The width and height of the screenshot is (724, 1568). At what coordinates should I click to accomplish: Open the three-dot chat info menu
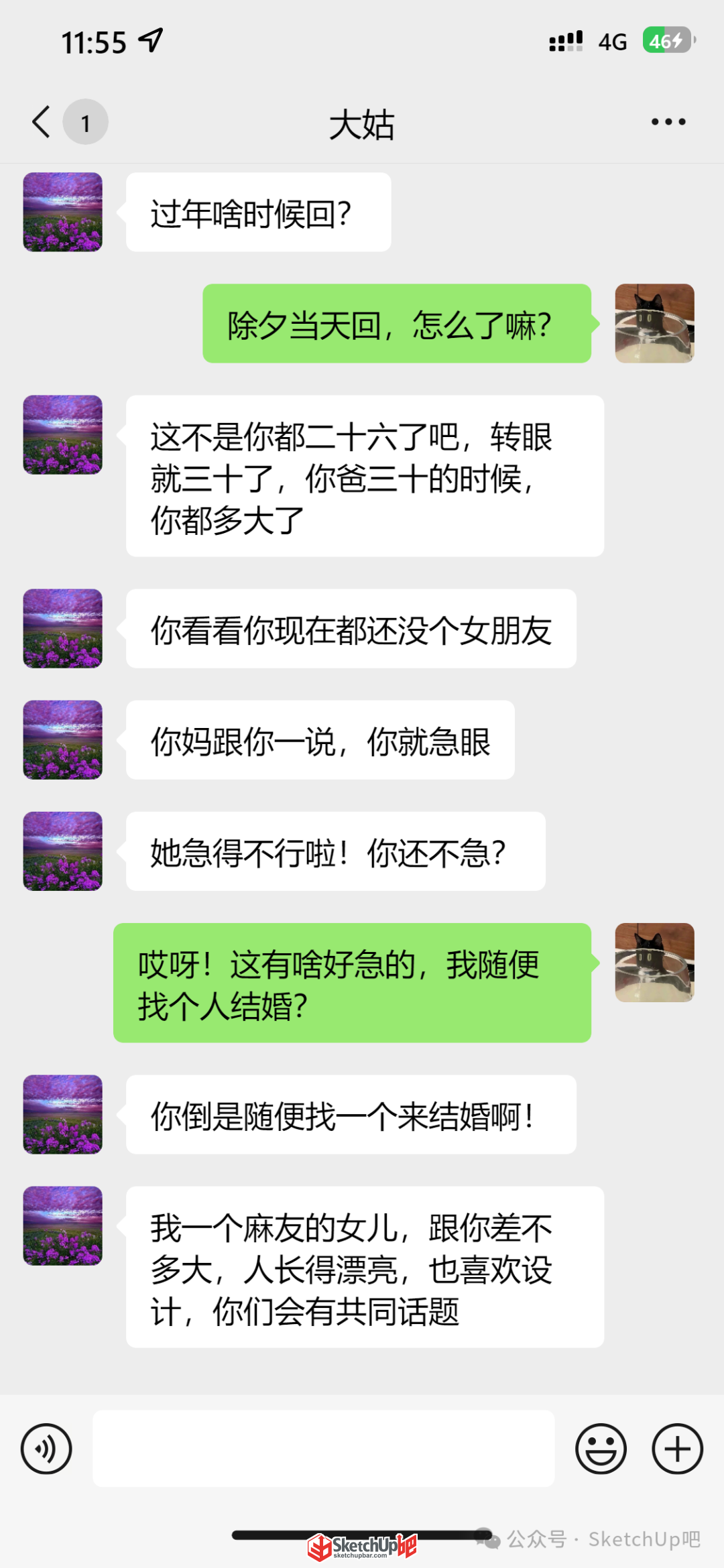point(668,122)
